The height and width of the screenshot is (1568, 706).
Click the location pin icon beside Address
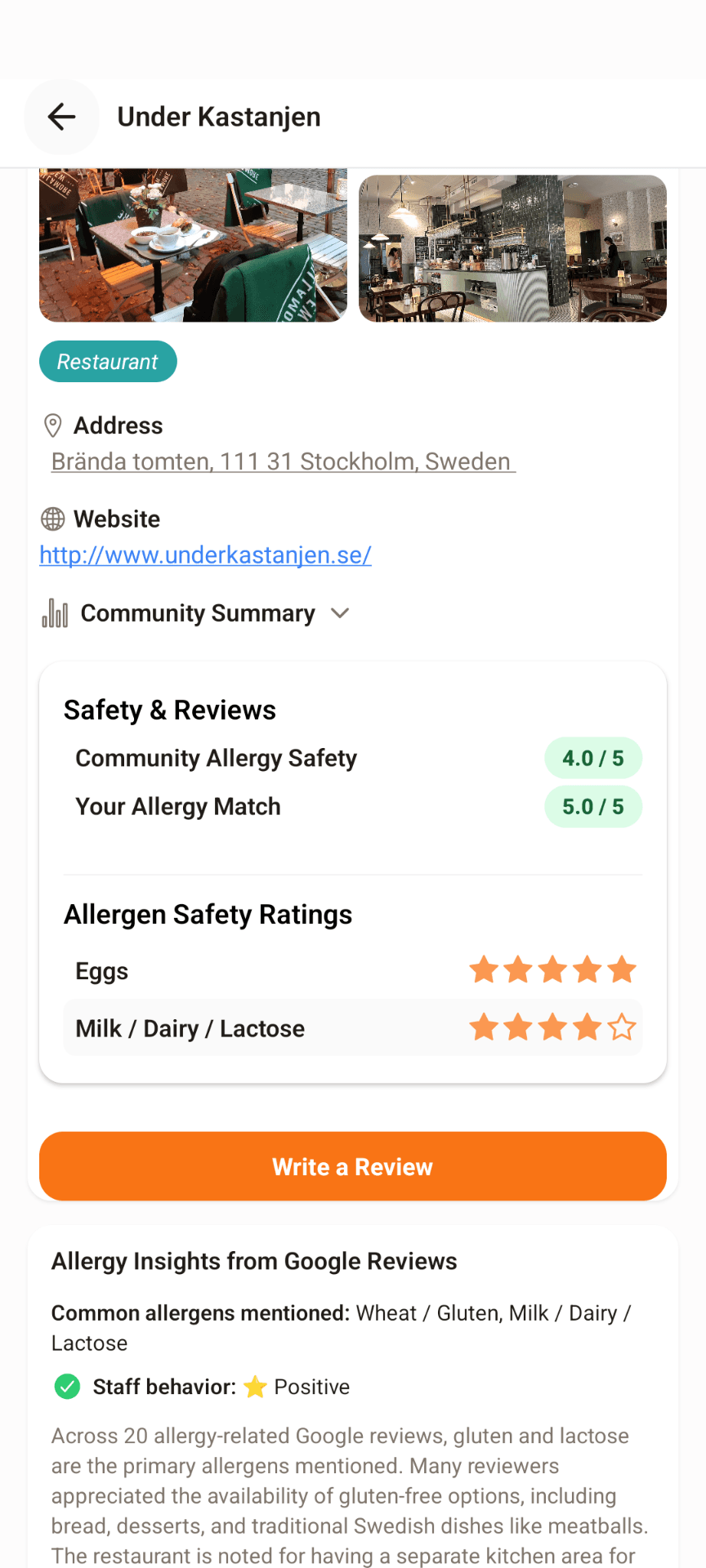52,425
